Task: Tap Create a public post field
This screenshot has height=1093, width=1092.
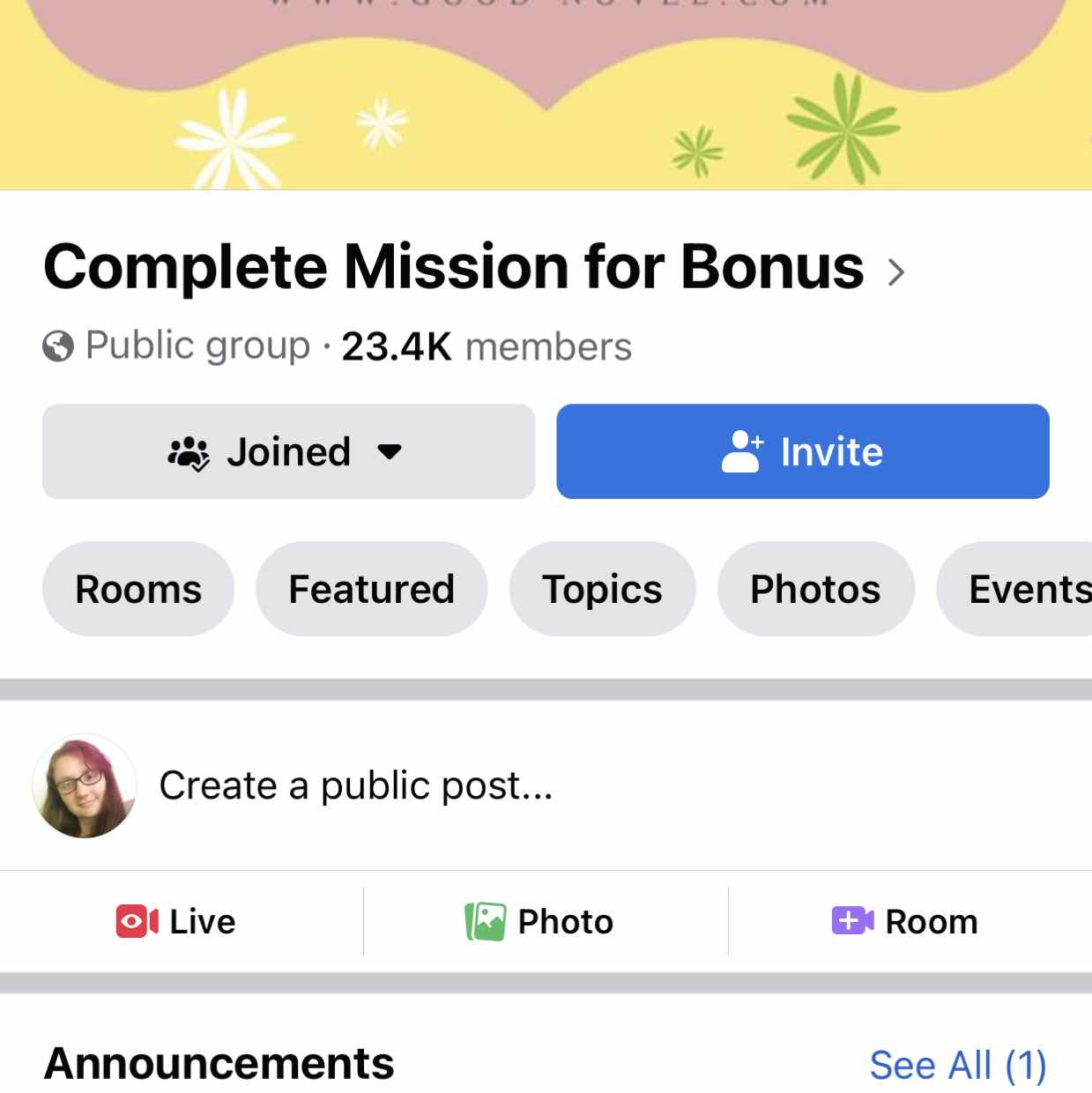Action: point(356,785)
